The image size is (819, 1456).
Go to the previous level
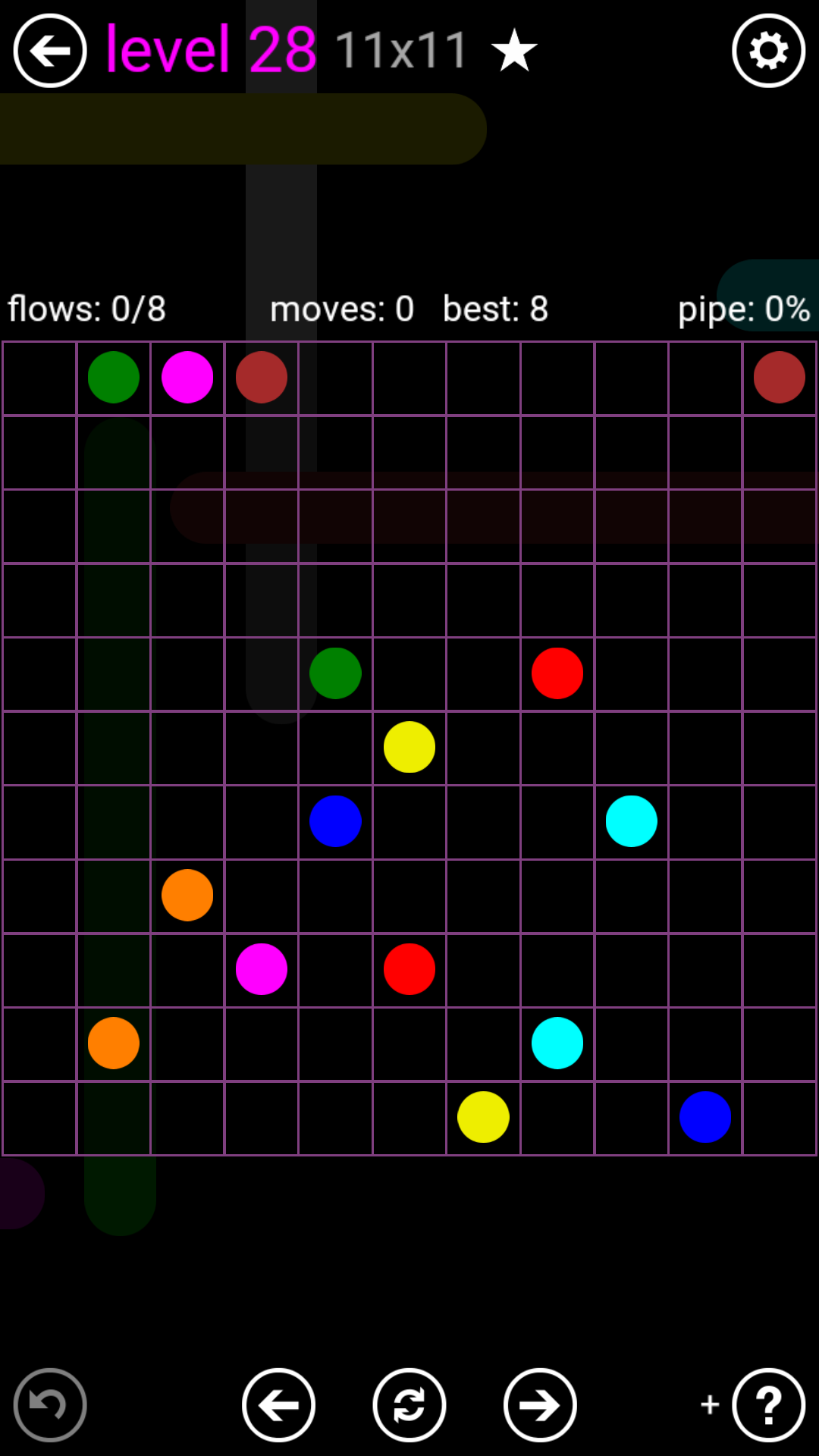tap(278, 1405)
